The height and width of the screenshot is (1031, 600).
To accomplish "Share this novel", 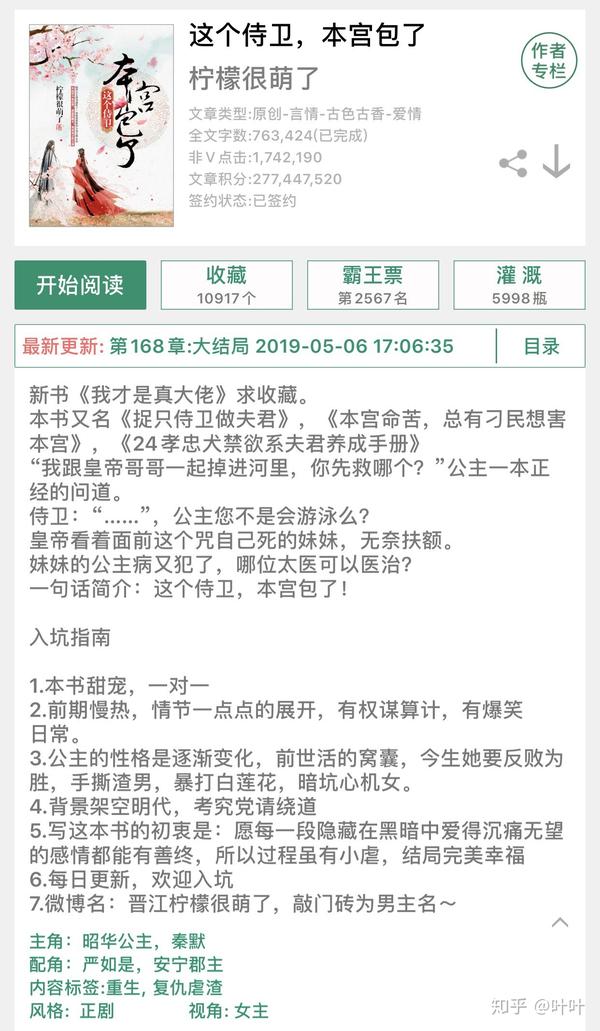I will (x=513, y=163).
